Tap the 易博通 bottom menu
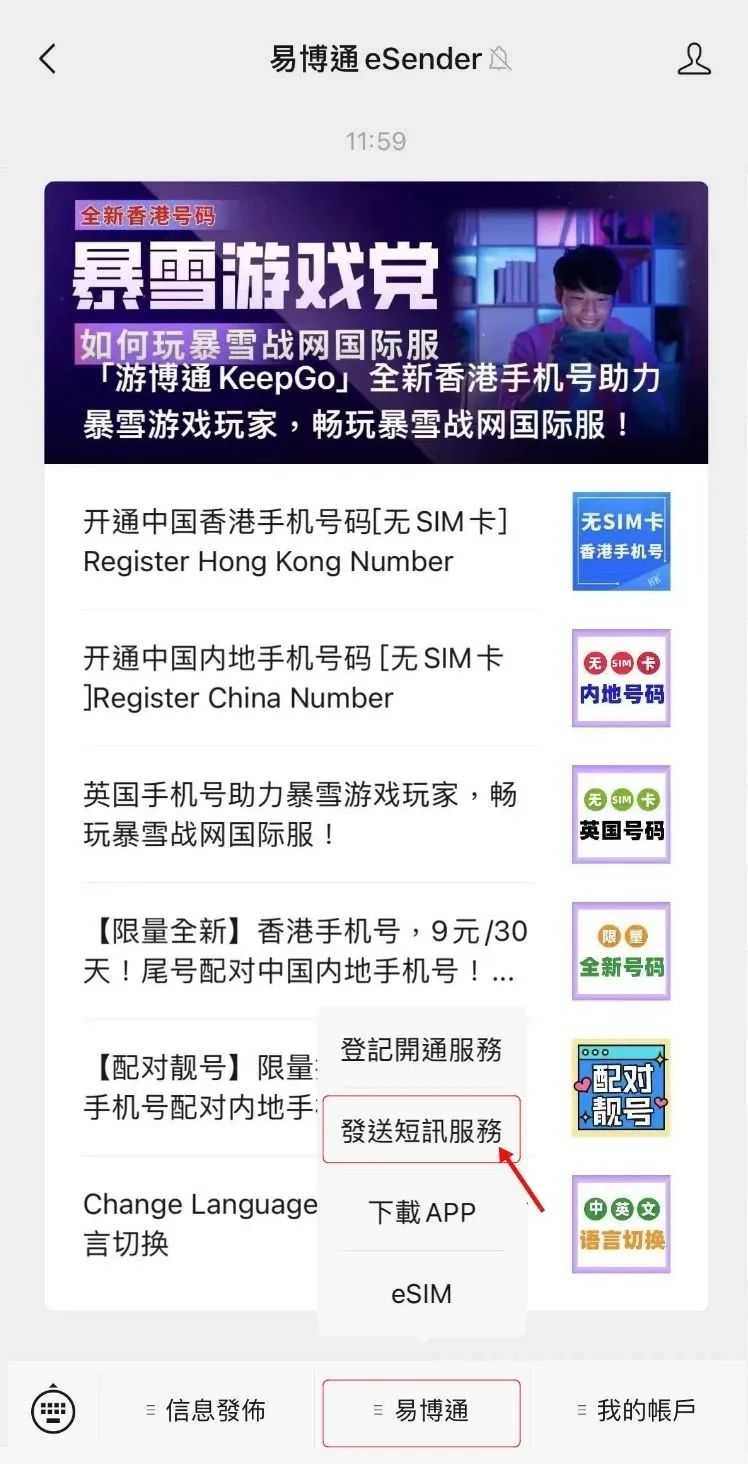The image size is (748, 1464). [421, 1412]
